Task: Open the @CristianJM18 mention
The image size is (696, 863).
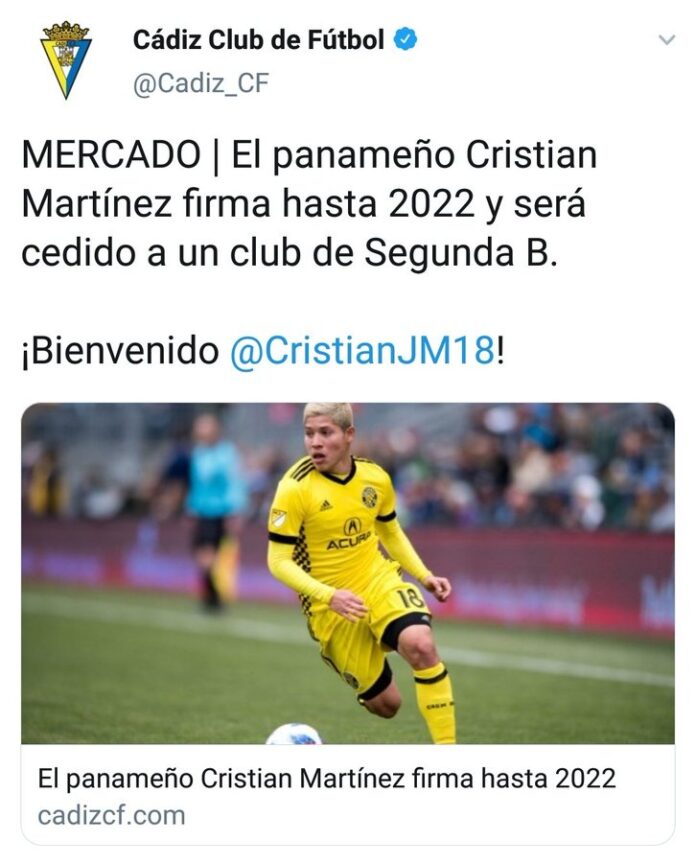Action: (362, 352)
